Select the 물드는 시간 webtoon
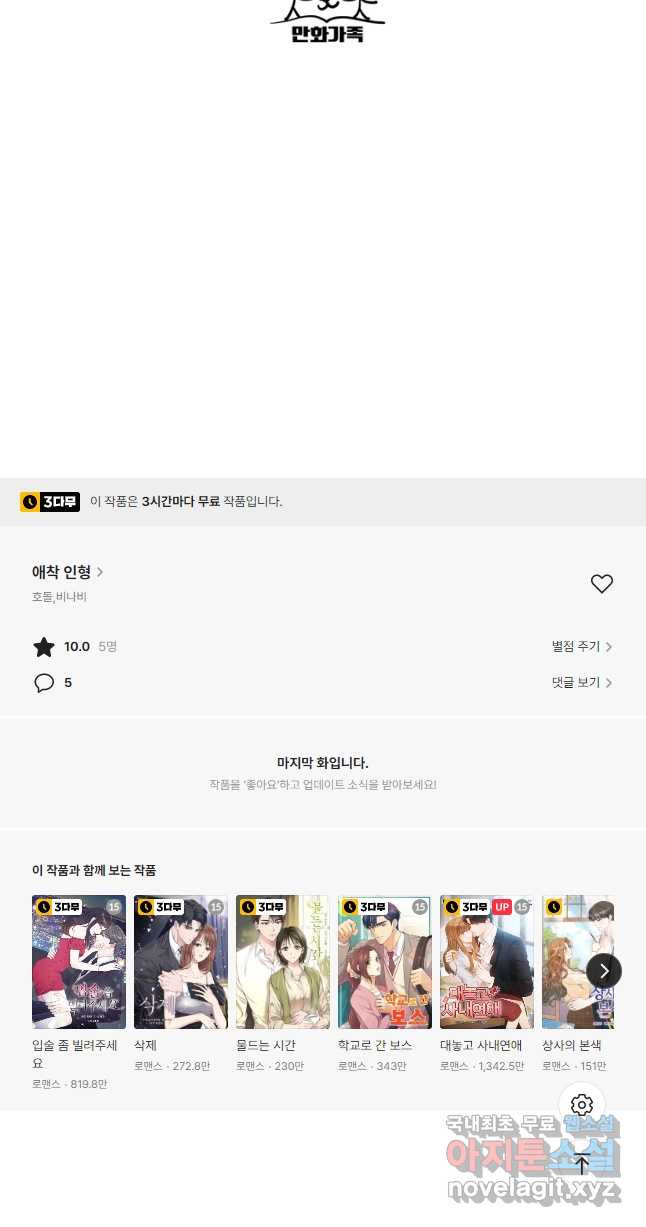Image resolution: width=646 pixels, height=1227 pixels. 283,962
